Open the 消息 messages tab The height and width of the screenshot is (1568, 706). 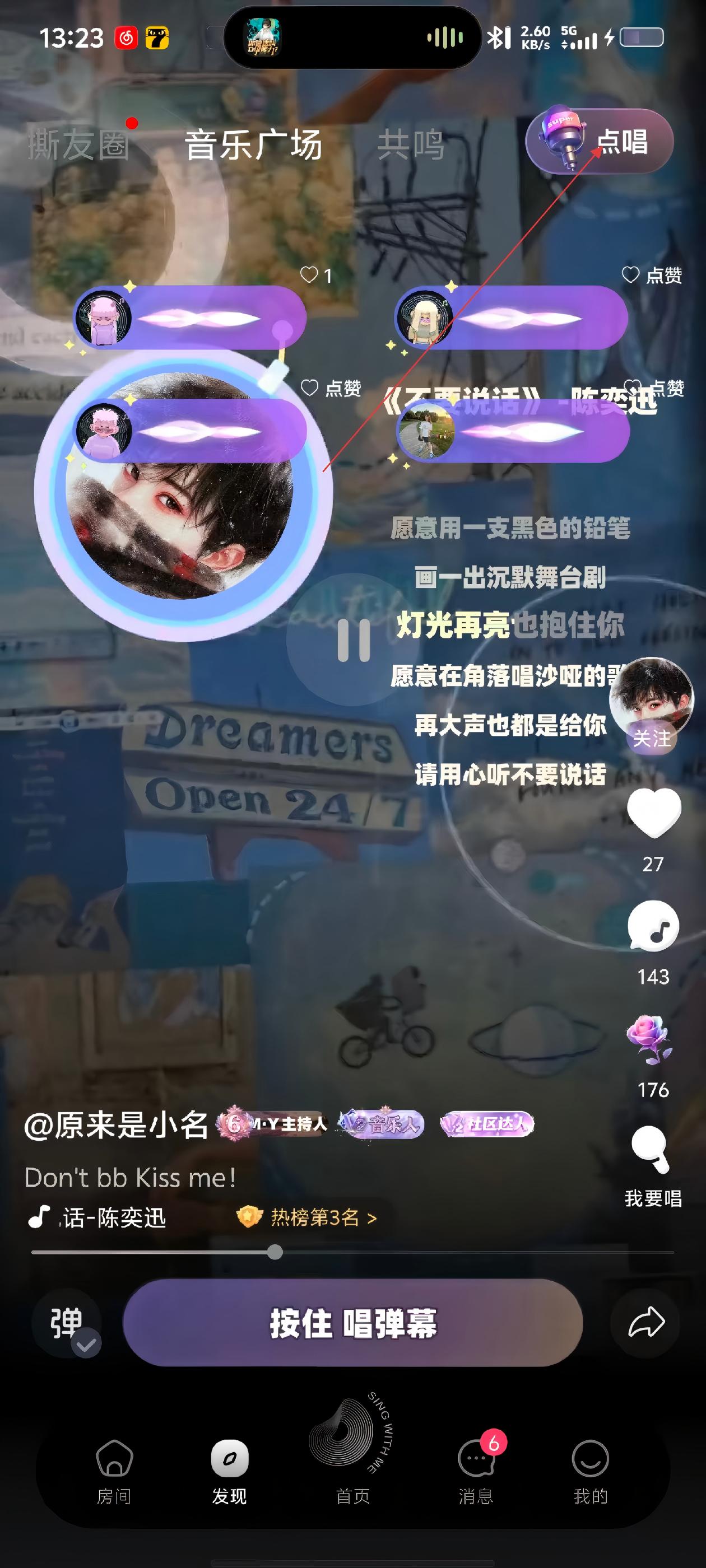click(x=476, y=1469)
